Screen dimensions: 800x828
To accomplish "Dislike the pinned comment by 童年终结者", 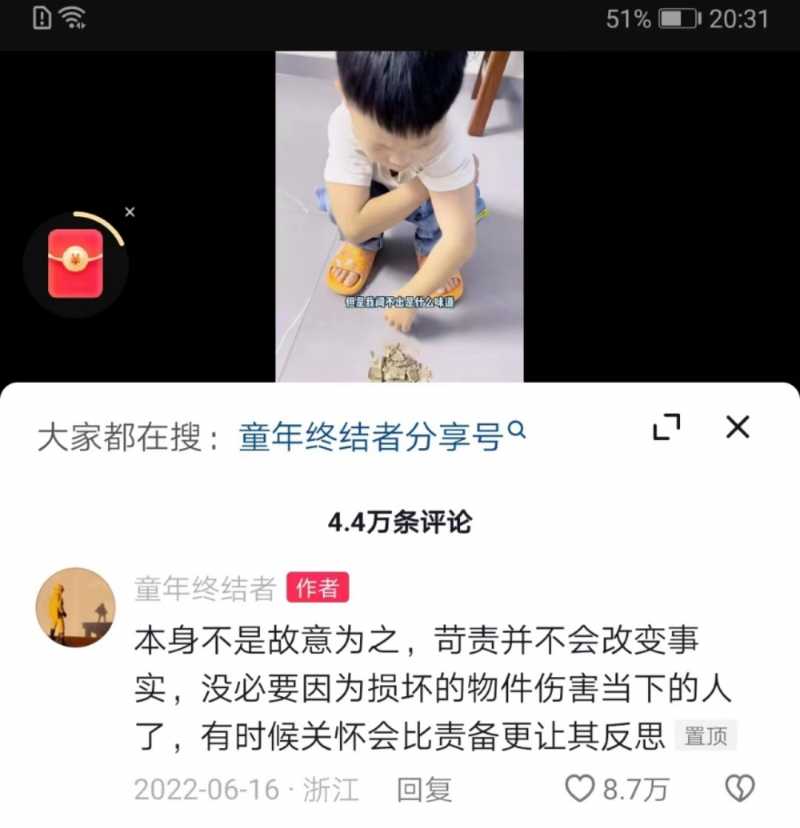I will (x=739, y=789).
